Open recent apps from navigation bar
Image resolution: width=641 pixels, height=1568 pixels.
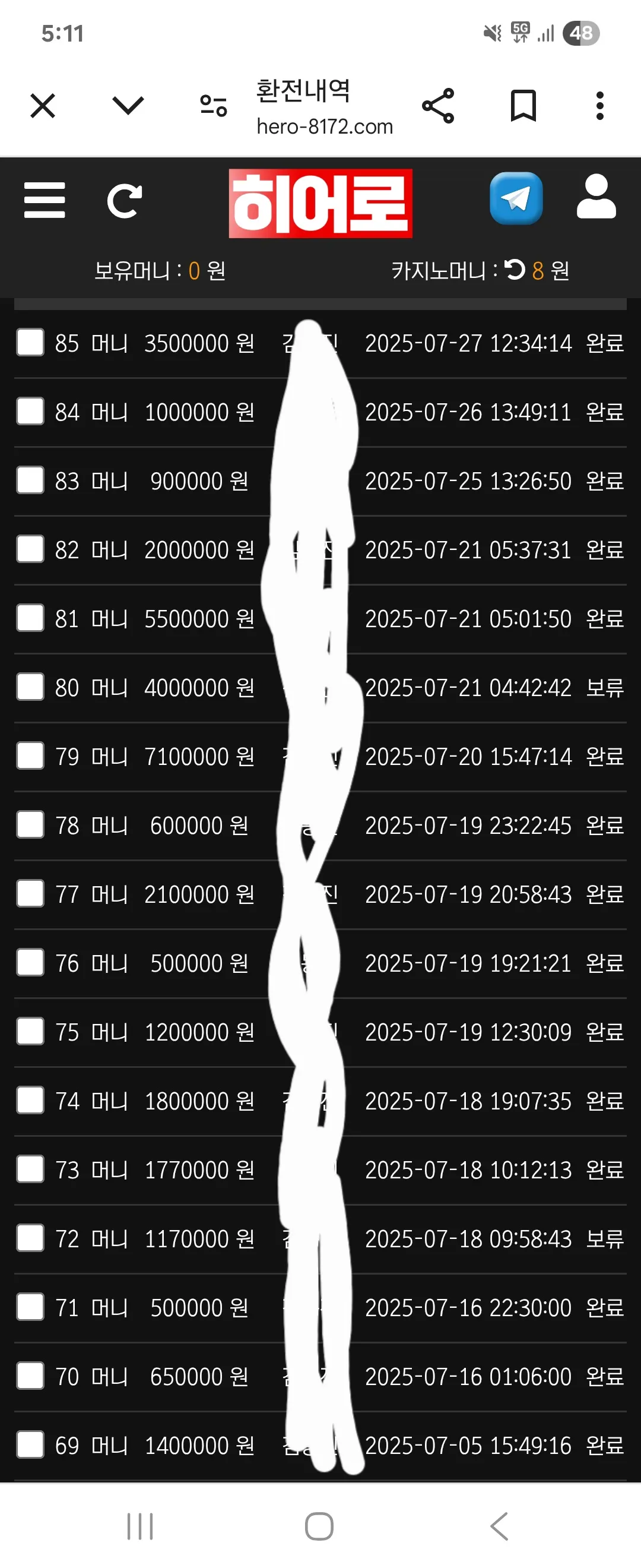click(x=140, y=1526)
